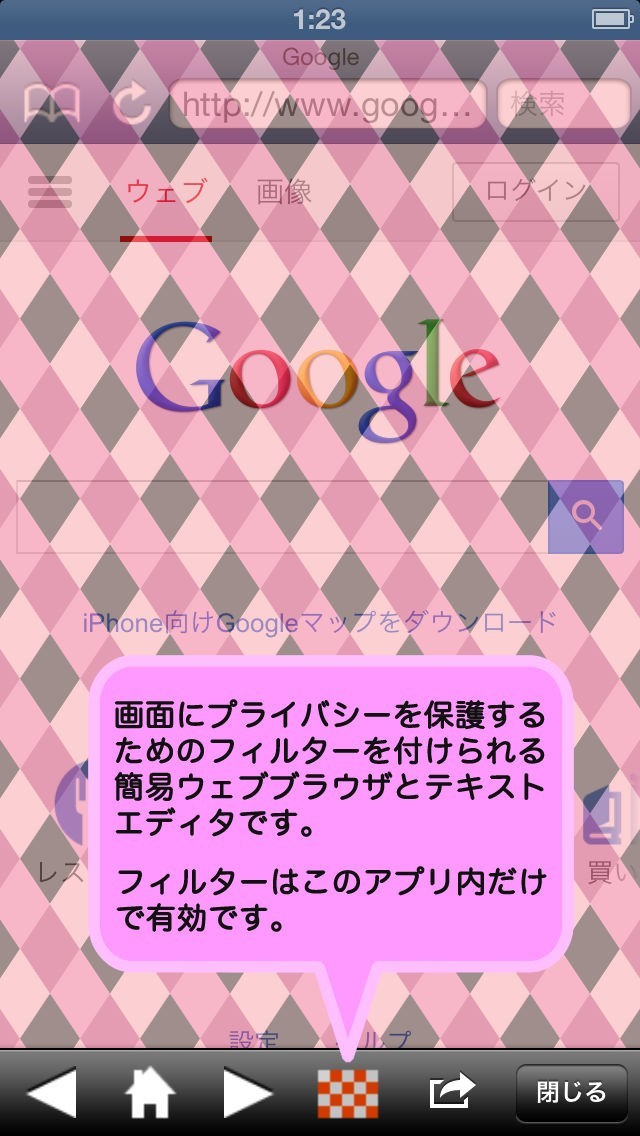
Task: Reload the current page
Action: [x=133, y=104]
